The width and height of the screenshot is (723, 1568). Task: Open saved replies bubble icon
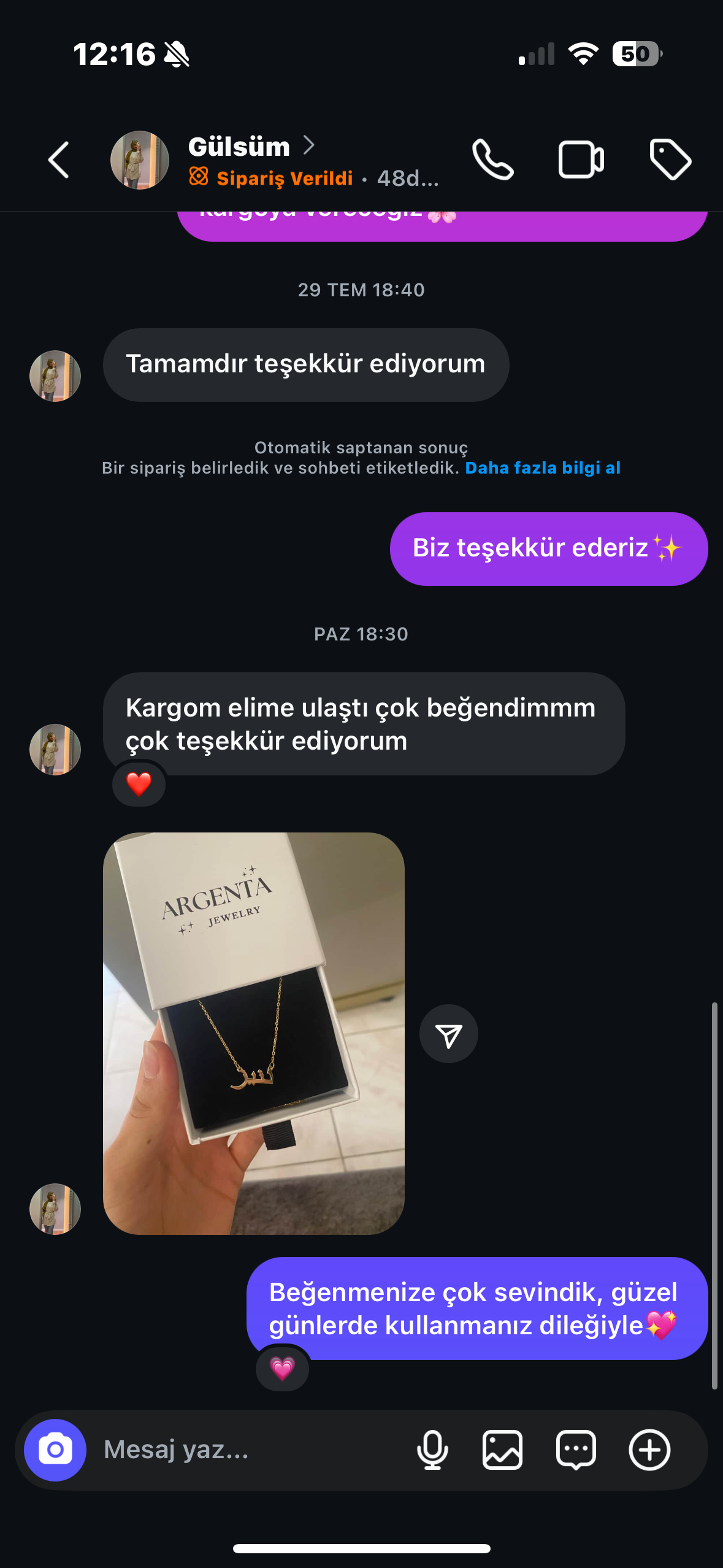click(576, 1450)
